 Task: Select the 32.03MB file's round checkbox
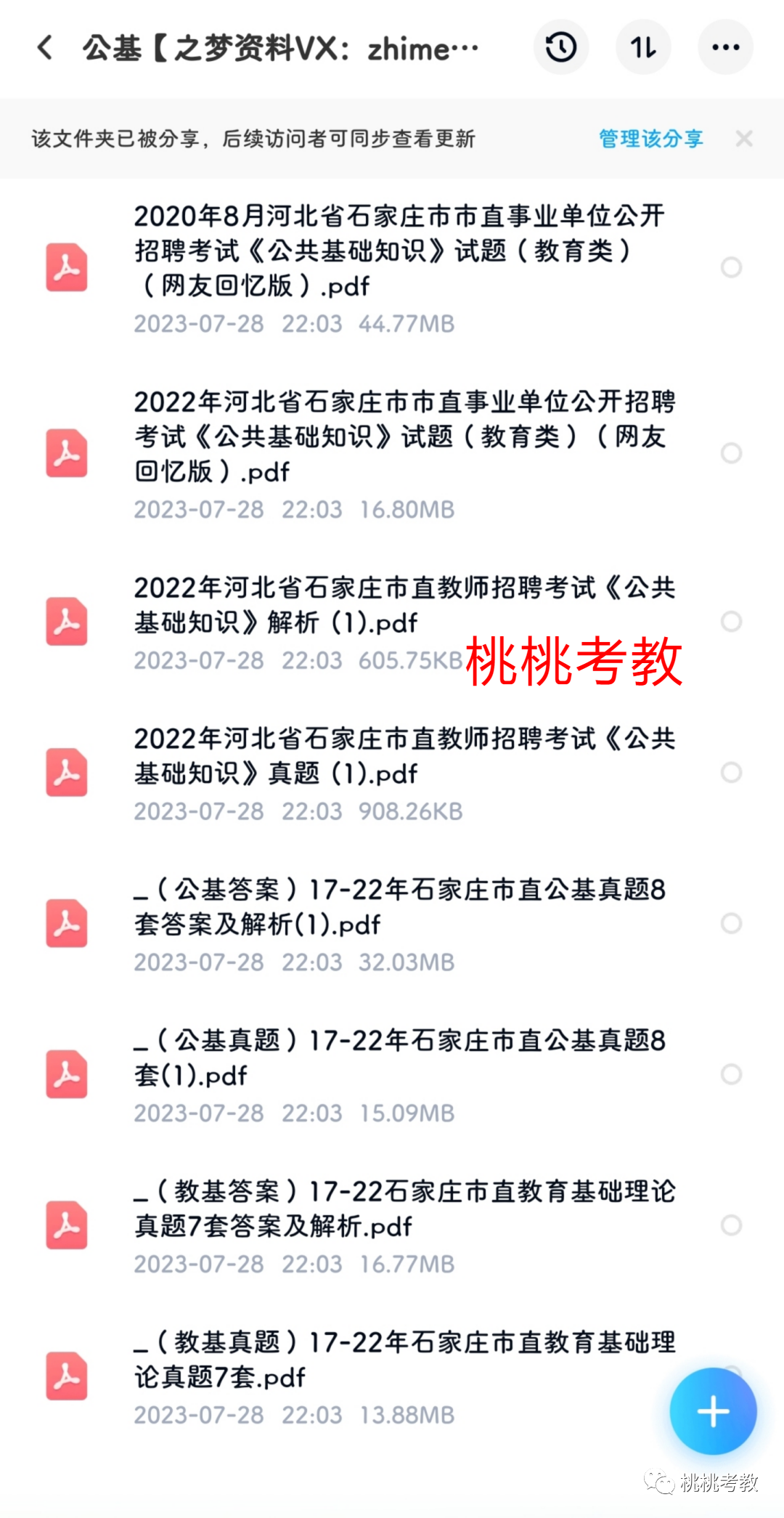731,924
